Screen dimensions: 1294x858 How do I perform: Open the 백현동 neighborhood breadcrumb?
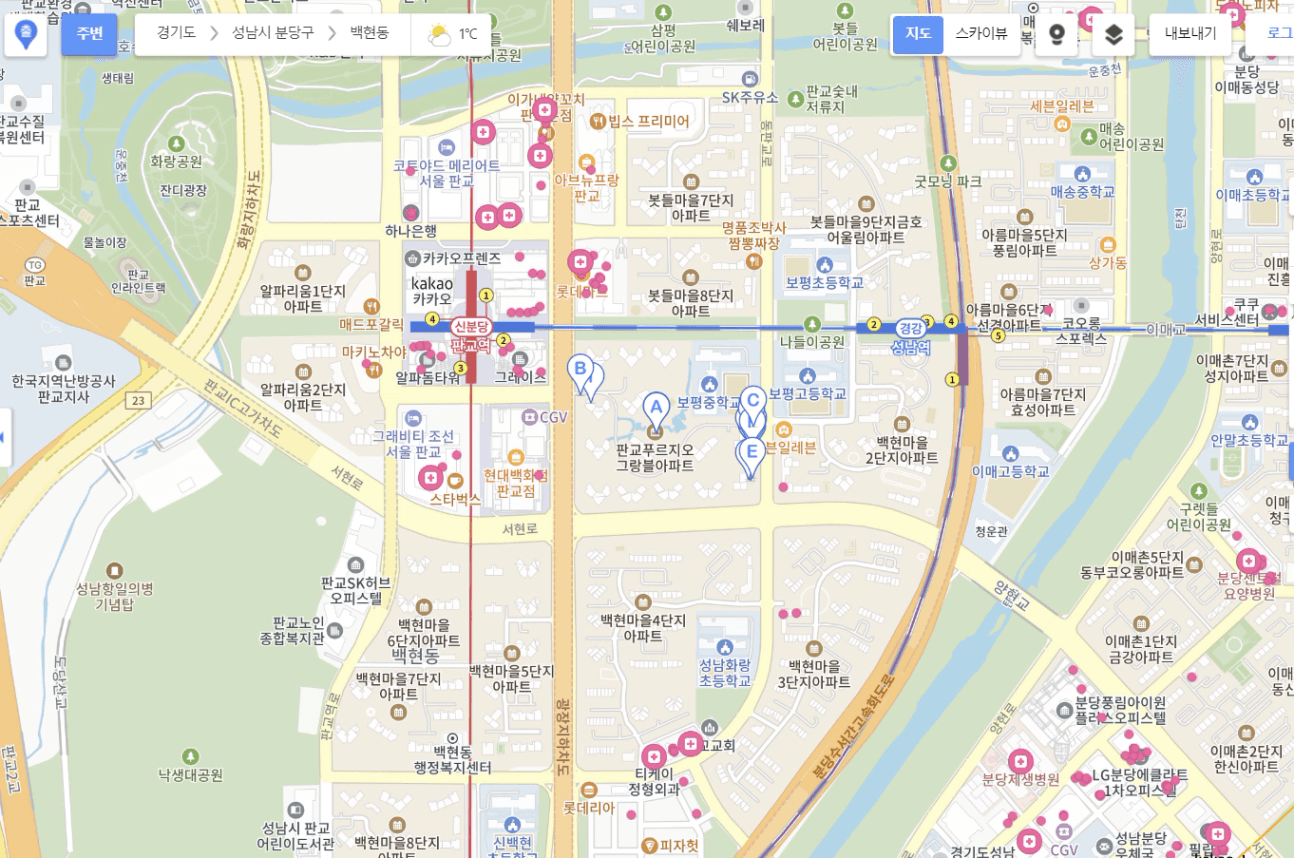369,33
